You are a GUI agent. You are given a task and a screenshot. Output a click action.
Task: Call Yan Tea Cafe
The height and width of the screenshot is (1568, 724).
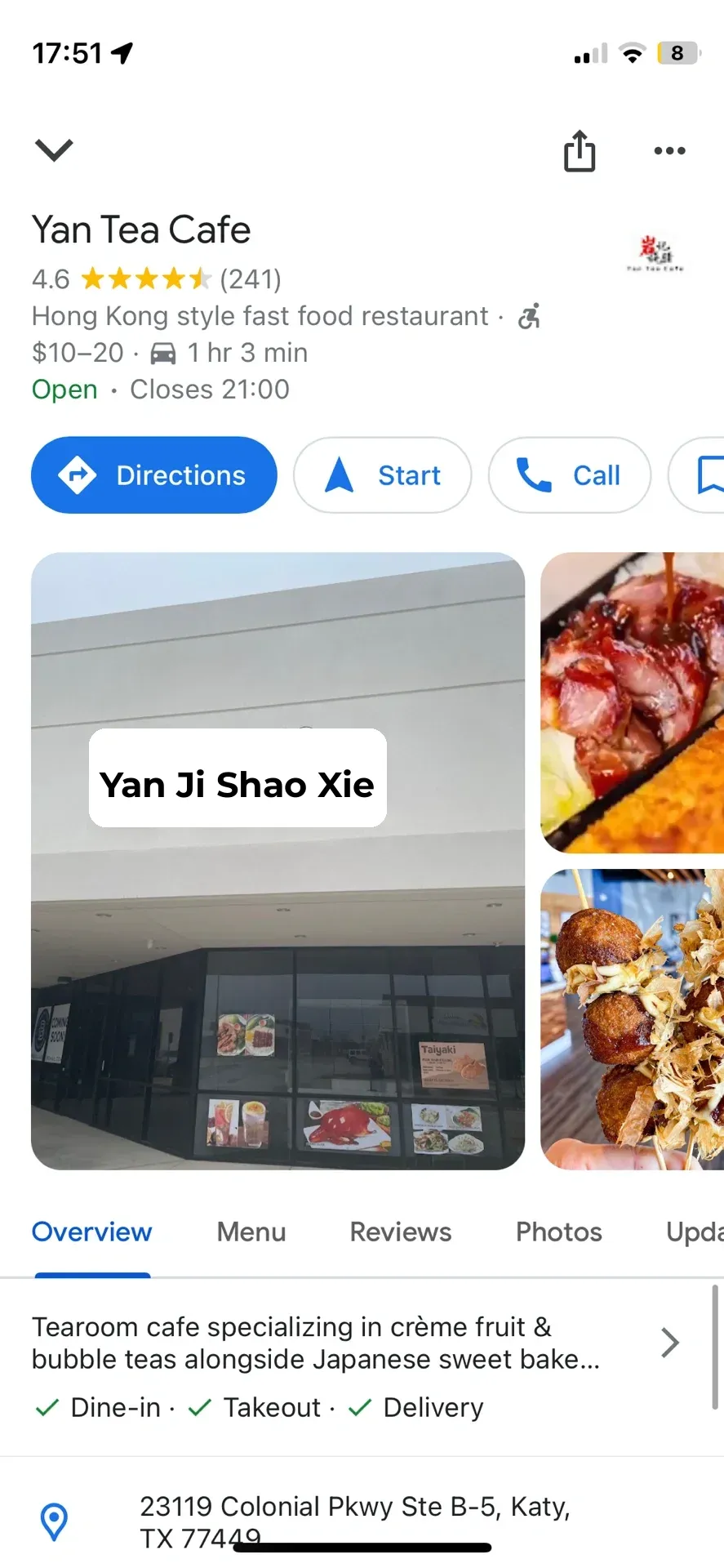[x=569, y=475]
